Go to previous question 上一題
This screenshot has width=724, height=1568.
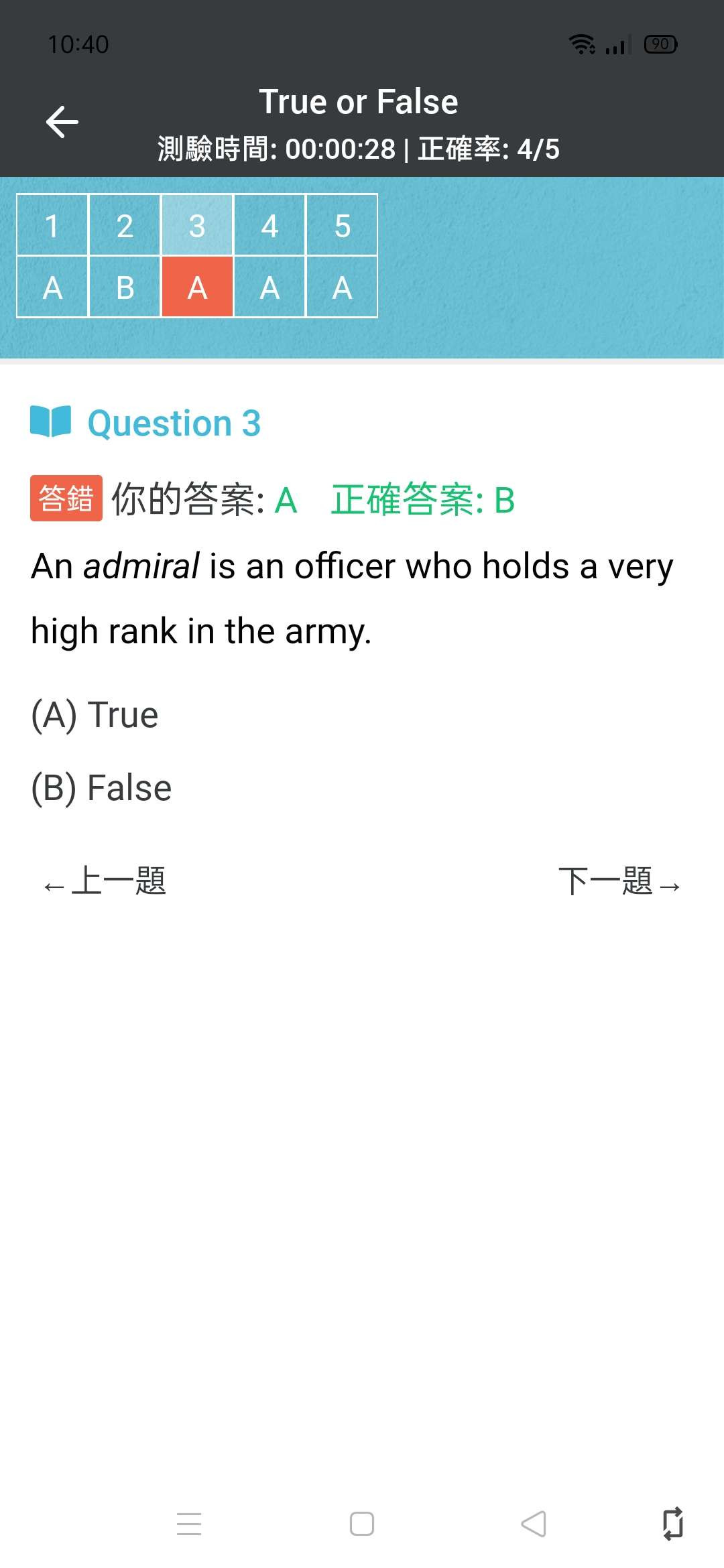[x=105, y=881]
